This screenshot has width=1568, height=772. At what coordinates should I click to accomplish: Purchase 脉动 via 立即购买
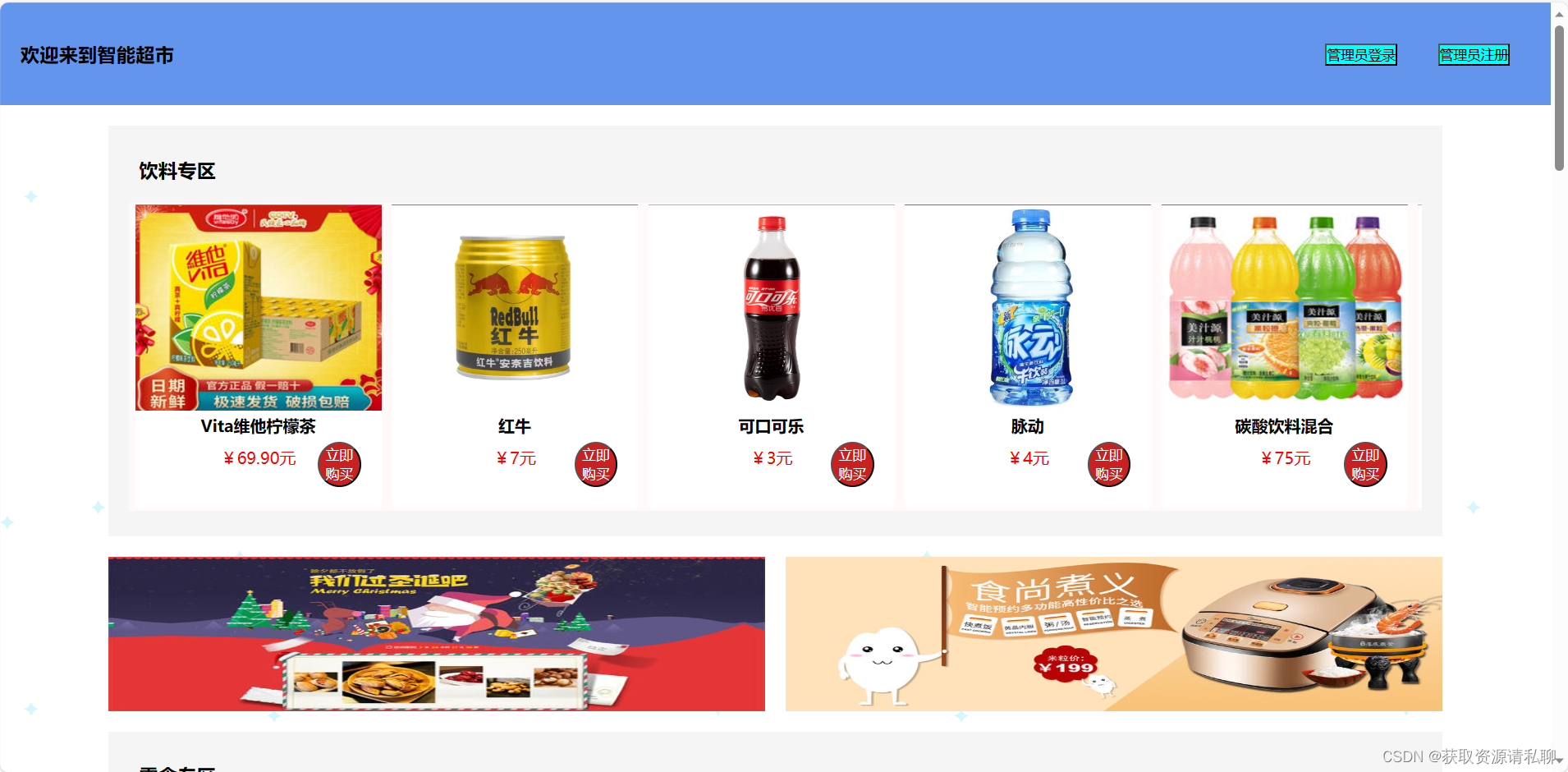(x=1109, y=465)
